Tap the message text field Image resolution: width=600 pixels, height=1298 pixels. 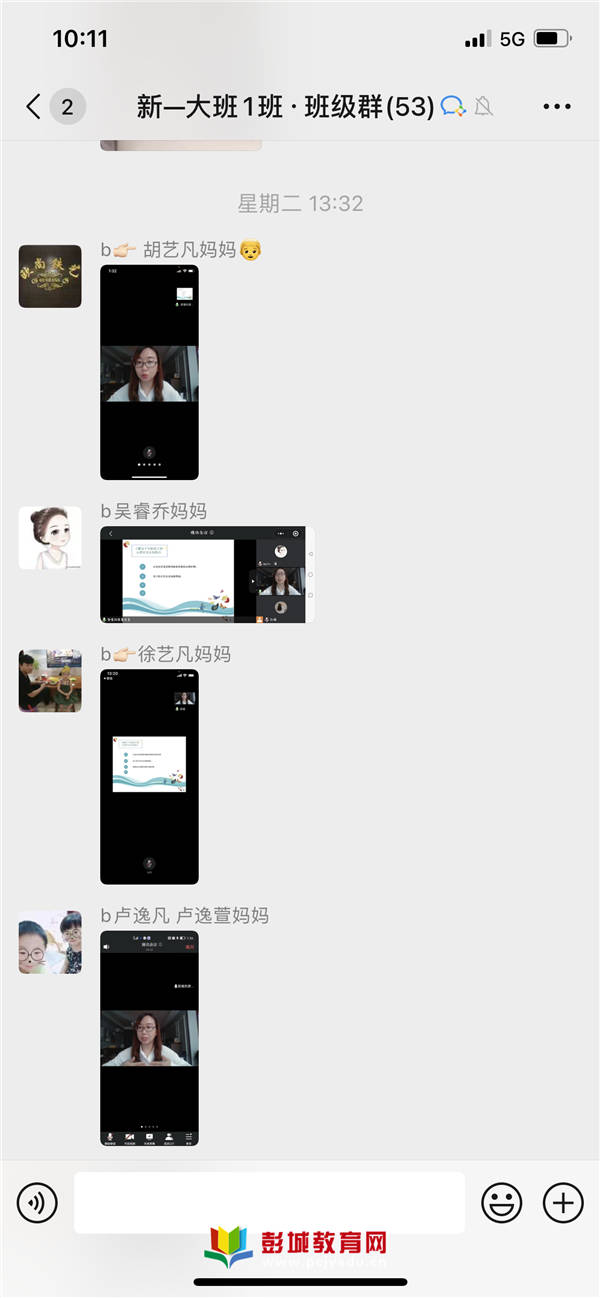269,1202
